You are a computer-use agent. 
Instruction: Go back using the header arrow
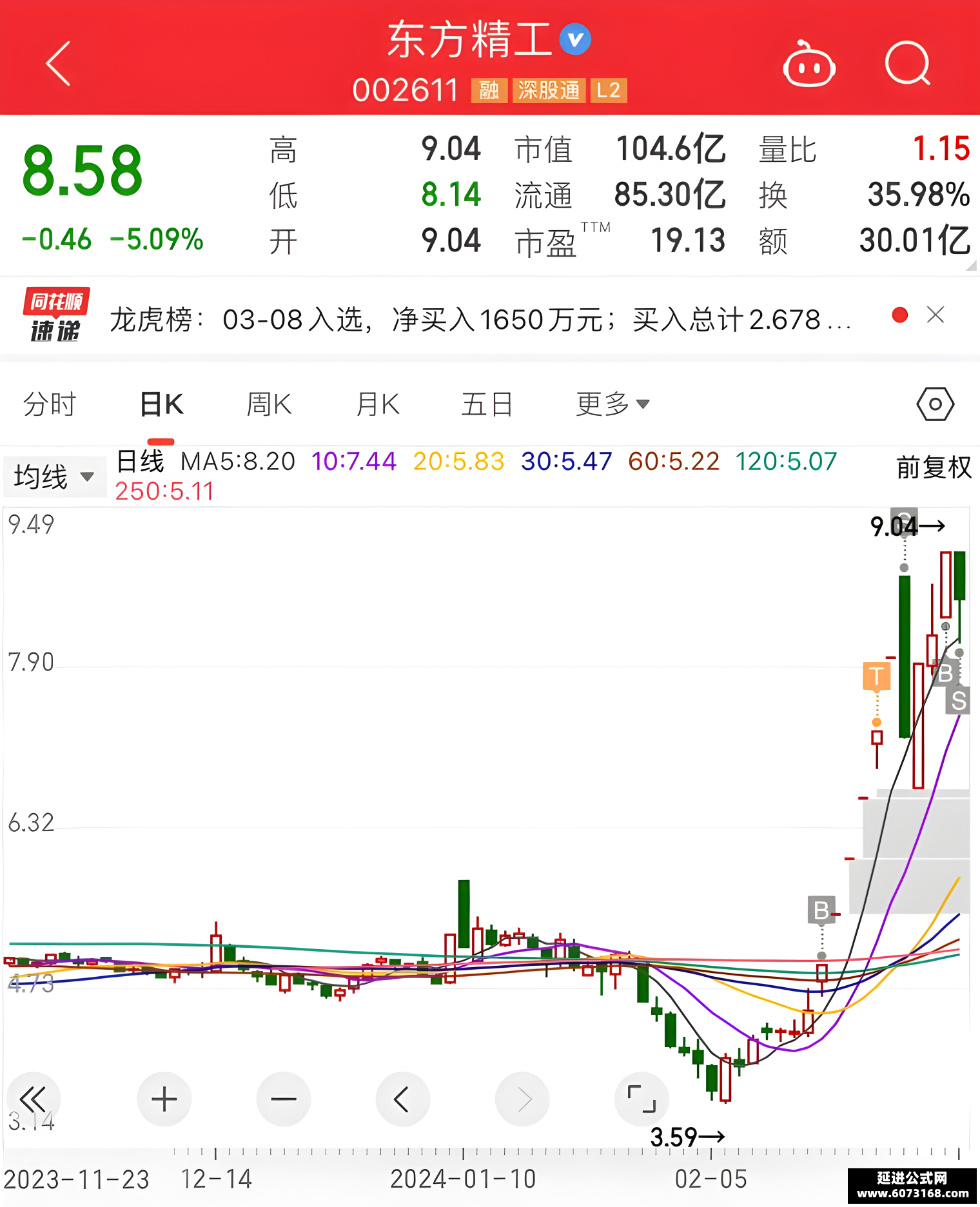(59, 63)
